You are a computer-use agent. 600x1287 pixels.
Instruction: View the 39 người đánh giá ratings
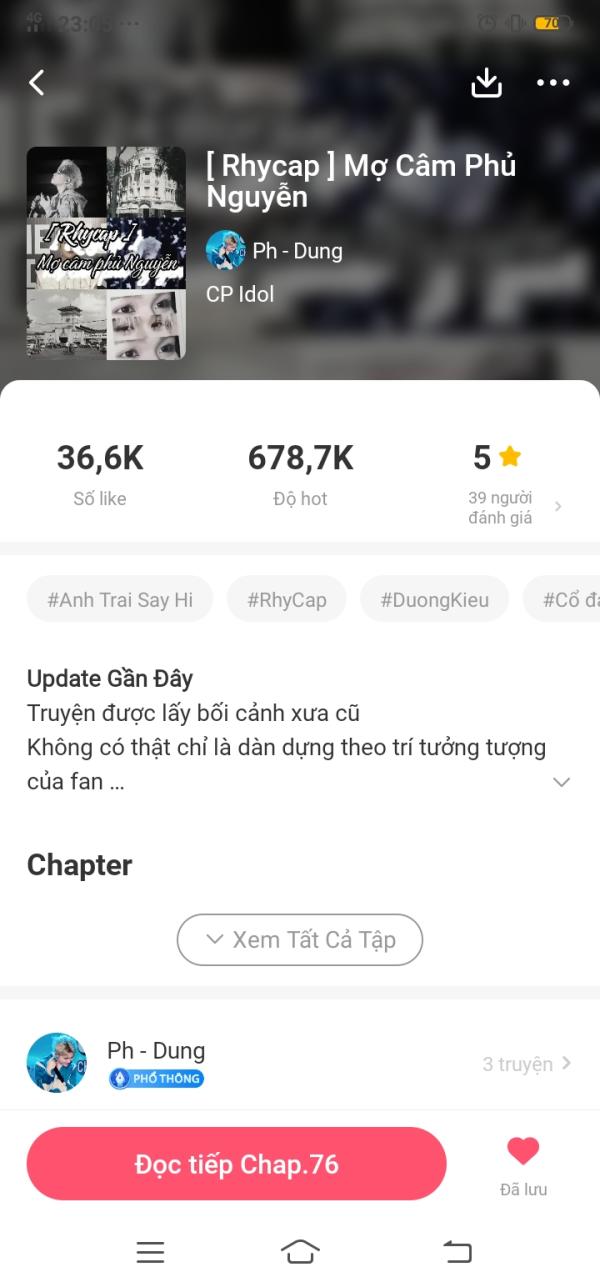click(512, 507)
